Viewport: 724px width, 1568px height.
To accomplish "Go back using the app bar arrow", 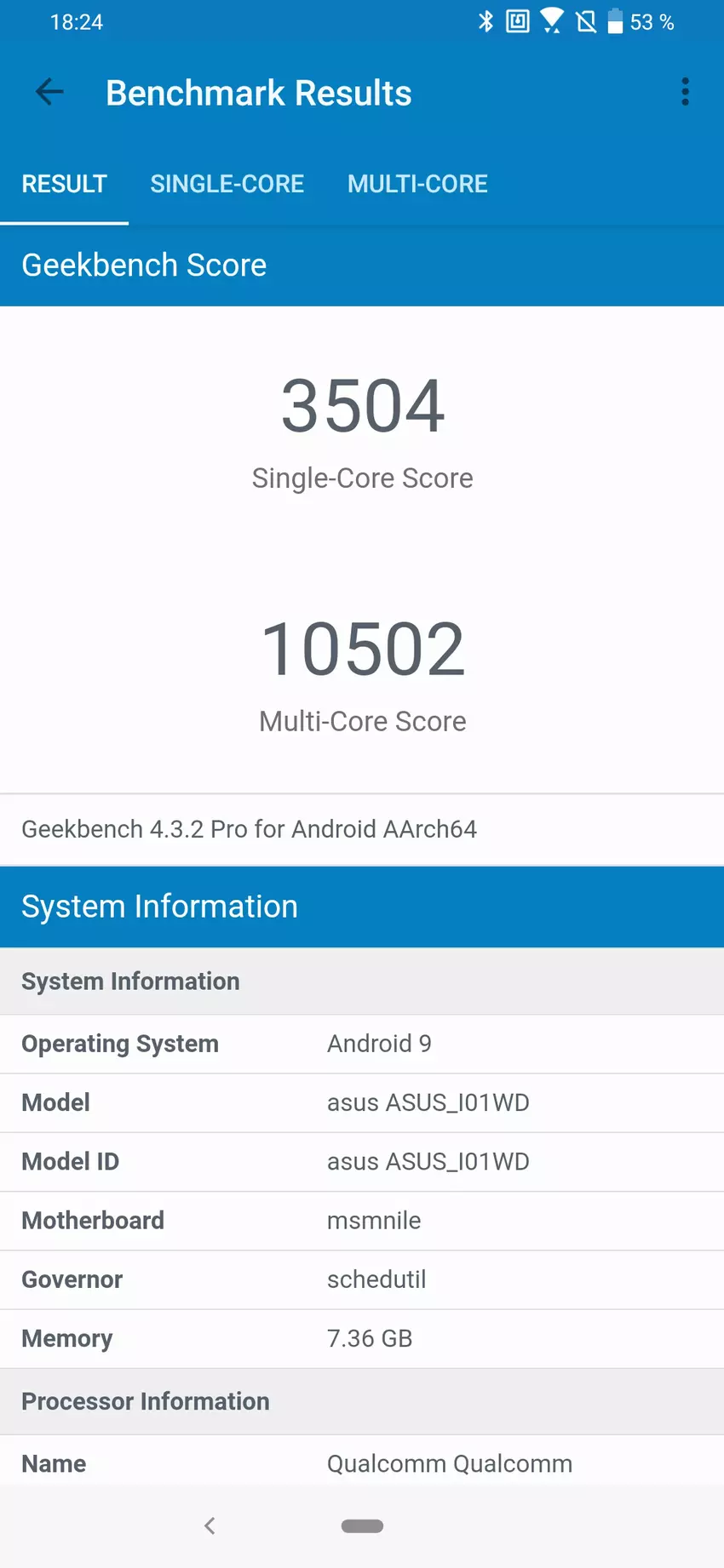I will point(49,92).
